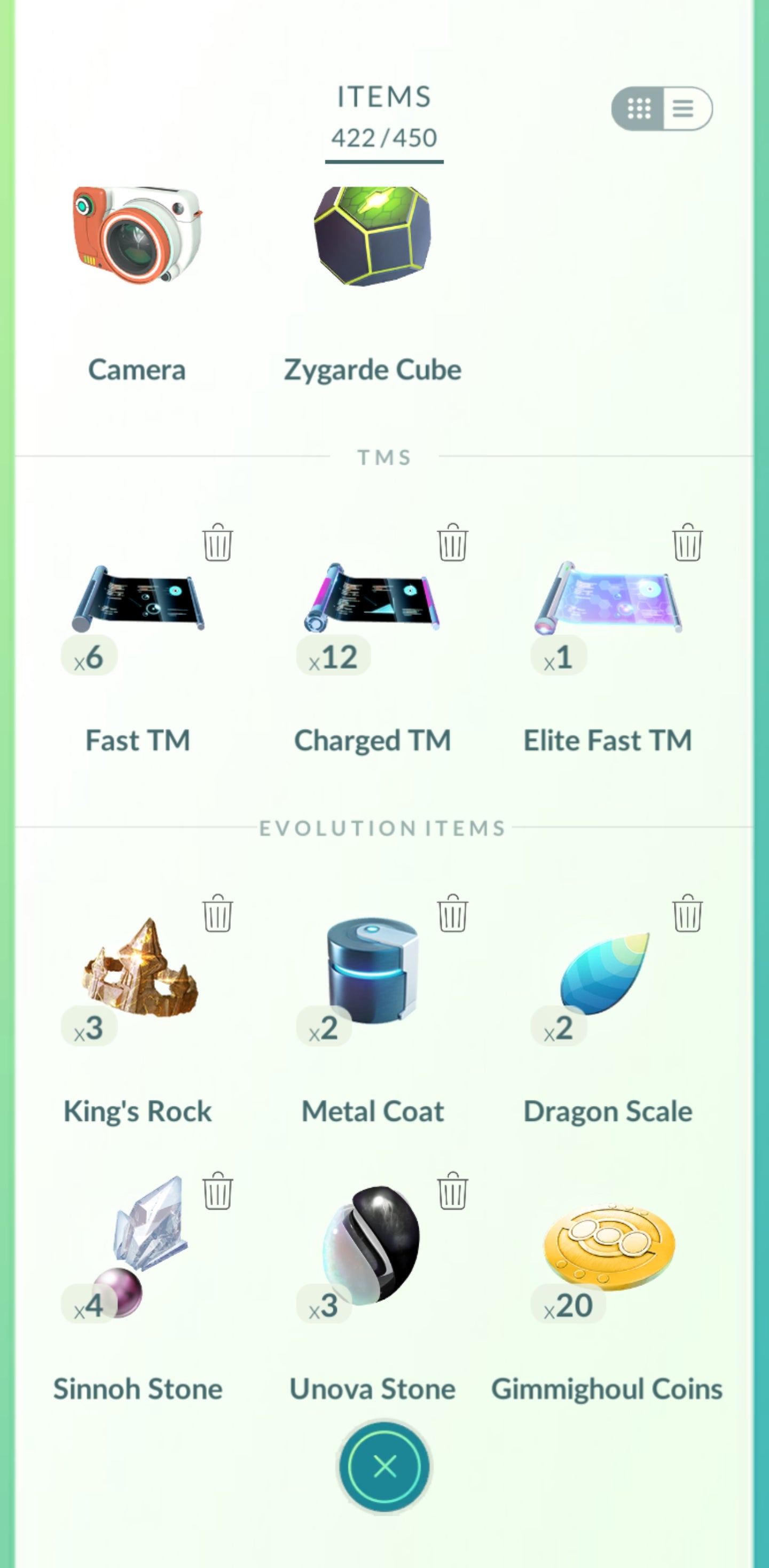Delete Metal Coat with trash icon
The width and height of the screenshot is (769, 1568).
pos(452,913)
